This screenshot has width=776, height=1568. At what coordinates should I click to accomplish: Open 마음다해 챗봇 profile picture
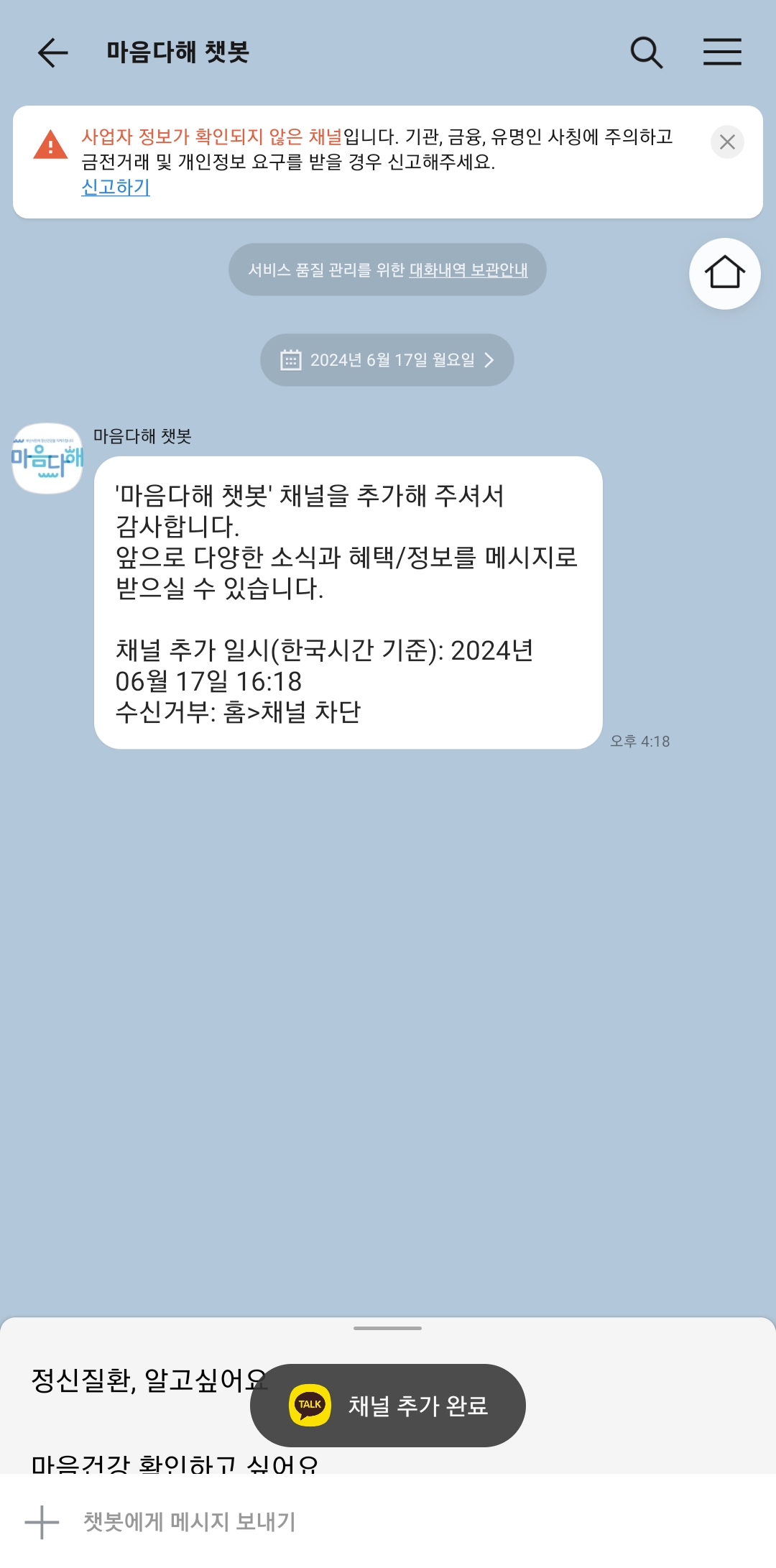coord(47,458)
